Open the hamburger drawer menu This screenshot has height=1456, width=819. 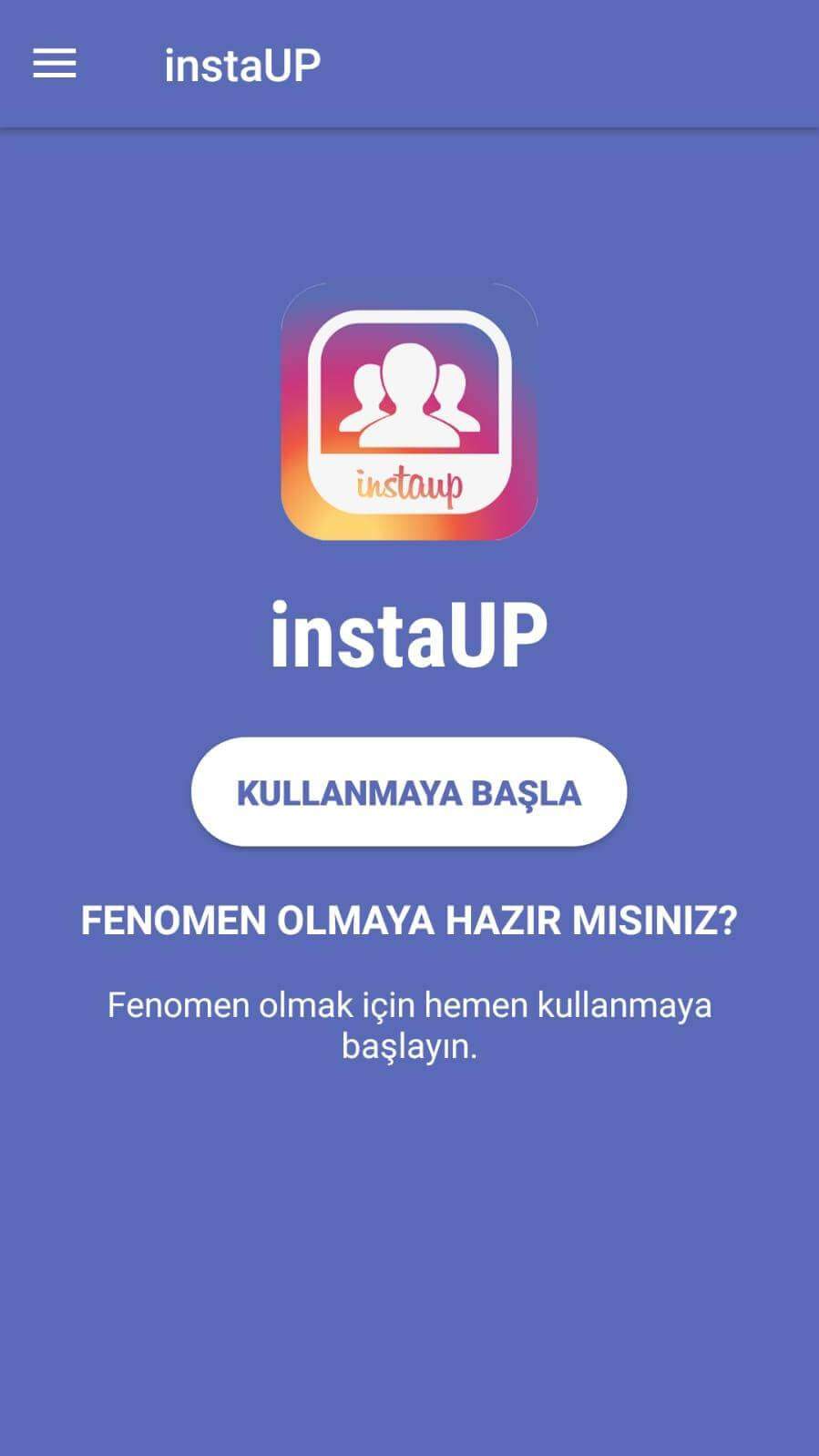pos(55,64)
